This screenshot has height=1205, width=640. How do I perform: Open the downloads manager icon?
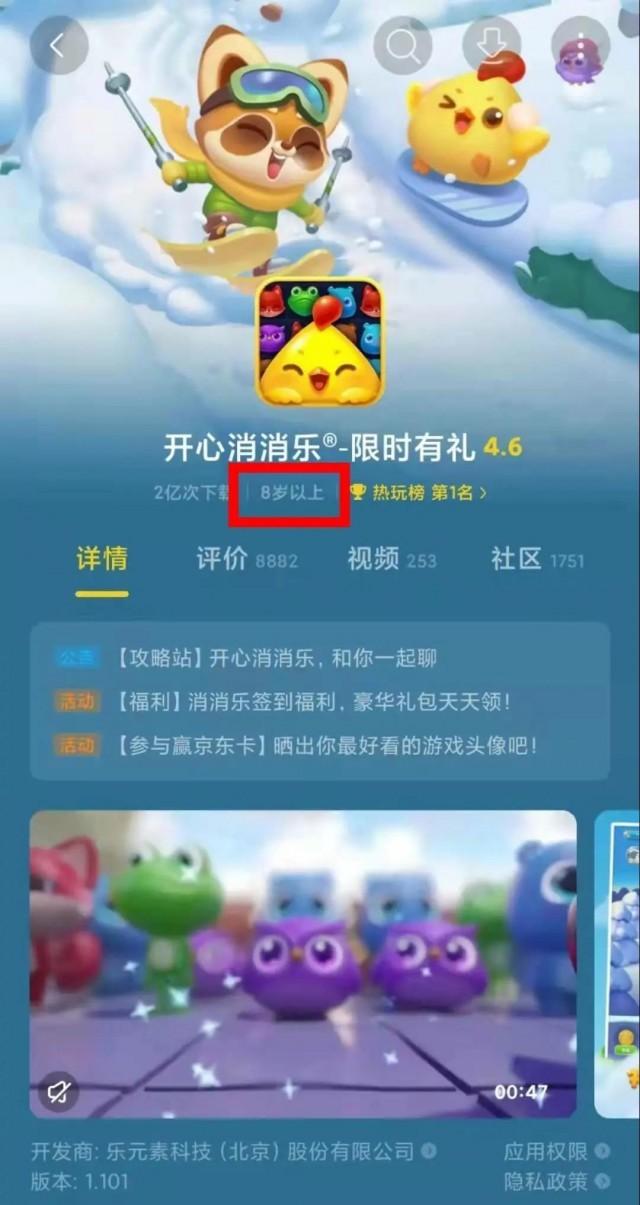coord(492,46)
